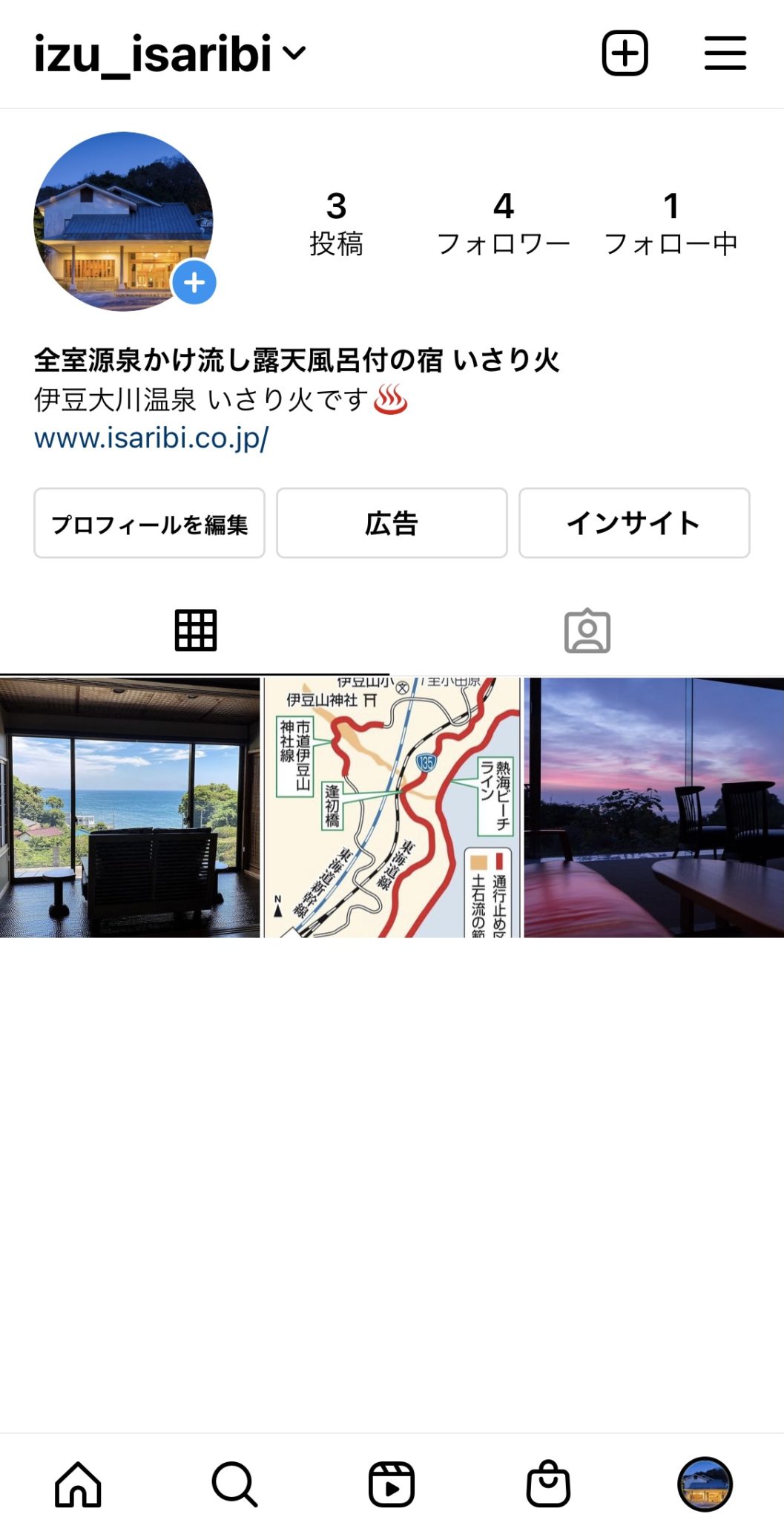The width and height of the screenshot is (784, 1520).
Task: Select the Profile tab in bottom bar
Action: [x=705, y=1484]
